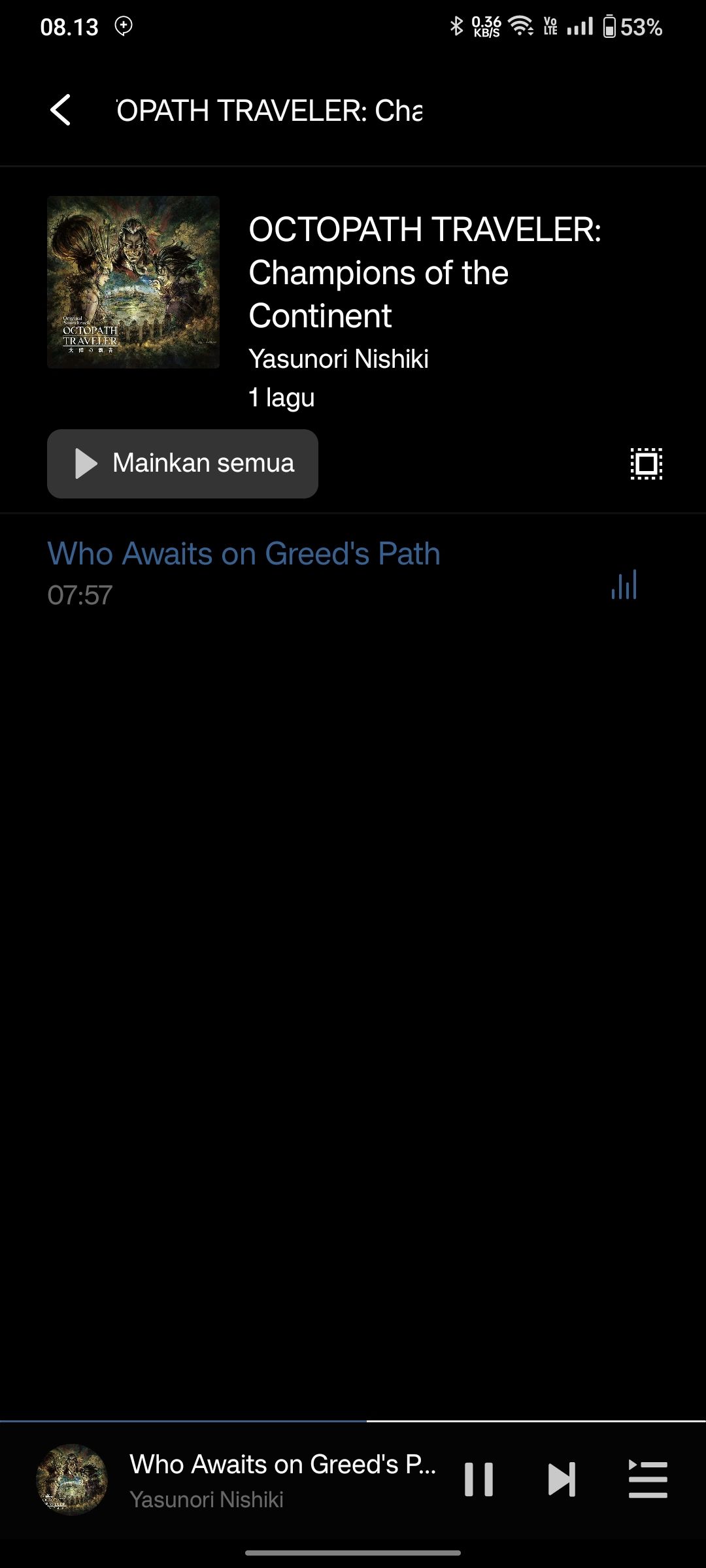
Task: Open the now playing mini player
Action: 281,1479
